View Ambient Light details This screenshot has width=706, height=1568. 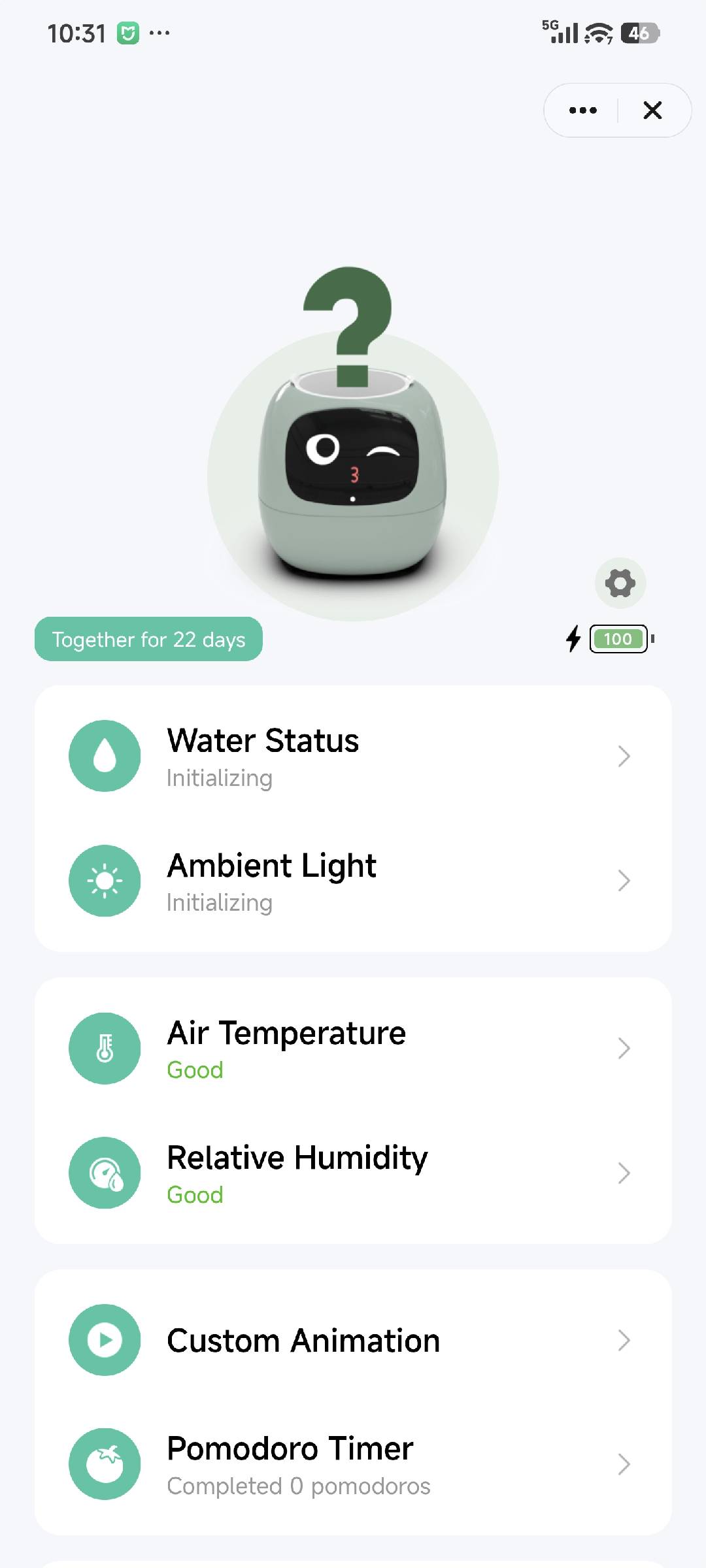pyautogui.click(x=353, y=881)
